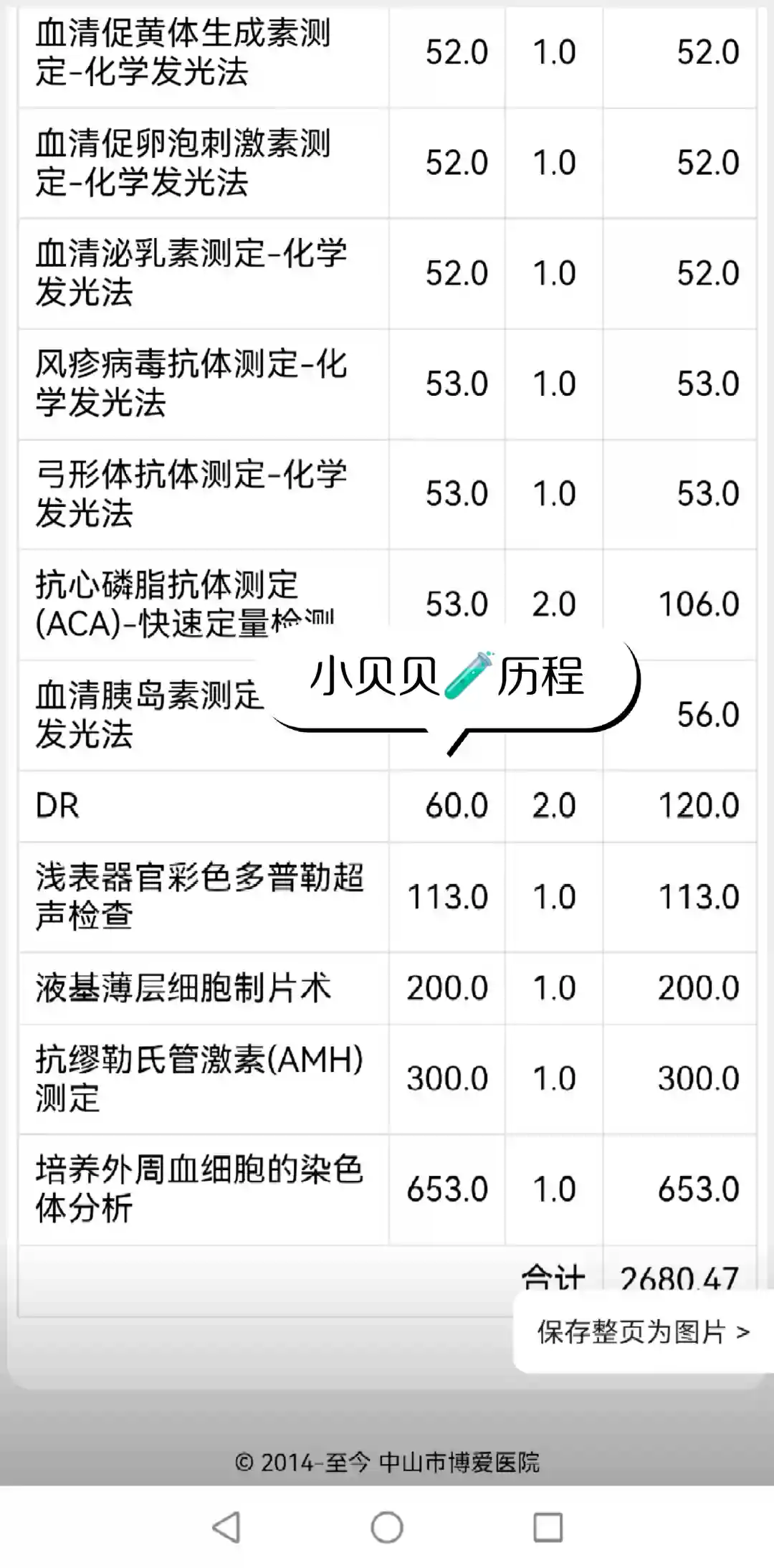Open the system home screen
774x1568 pixels.
[x=387, y=1526]
